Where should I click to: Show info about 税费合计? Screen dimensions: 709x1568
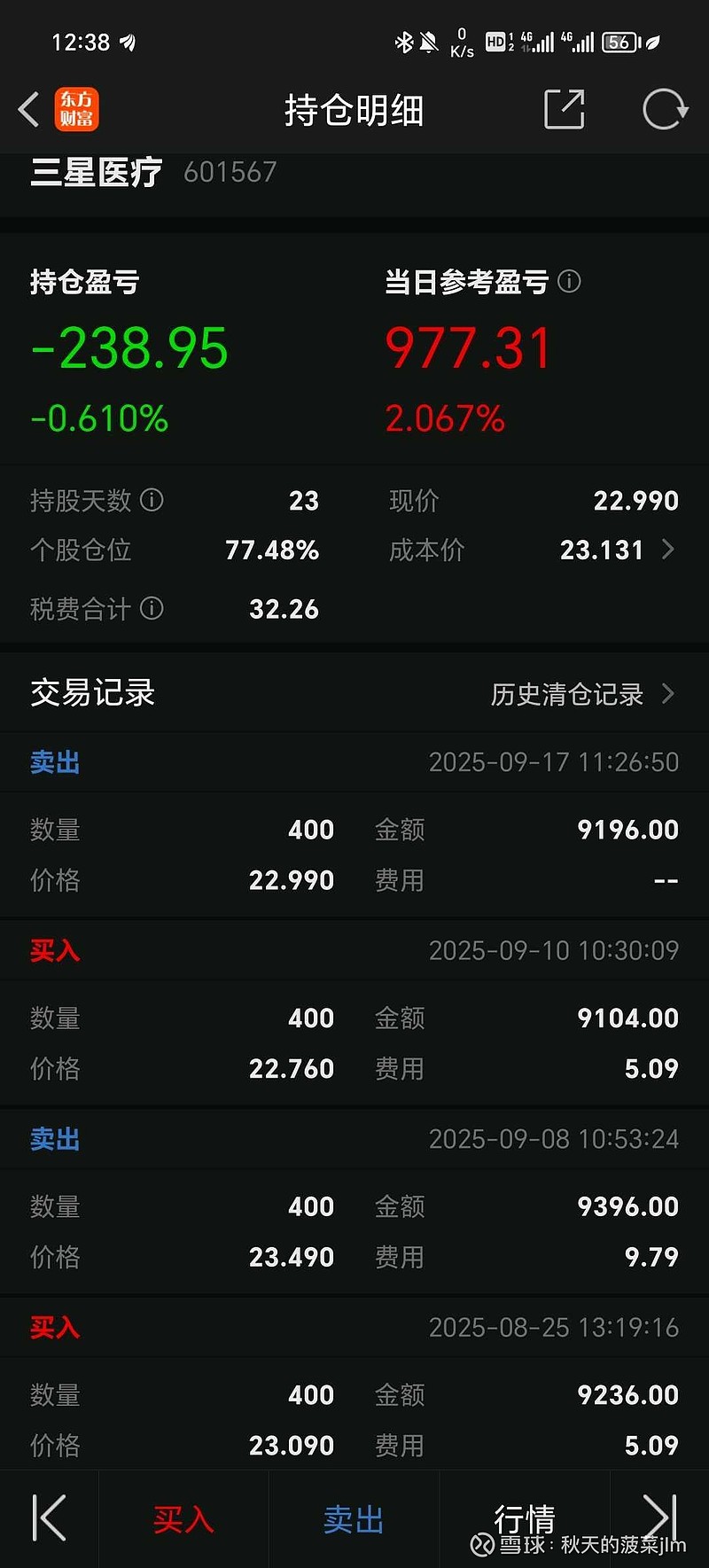click(152, 608)
